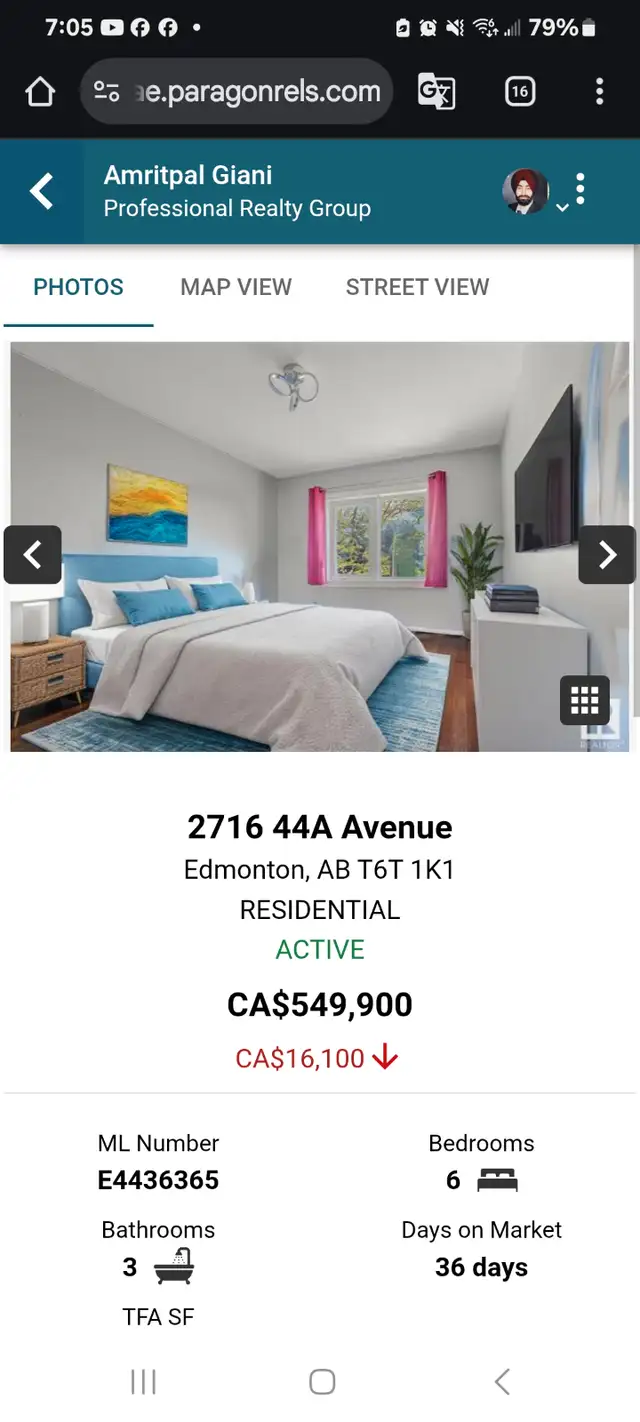Show the previous listing photo

click(x=32, y=554)
